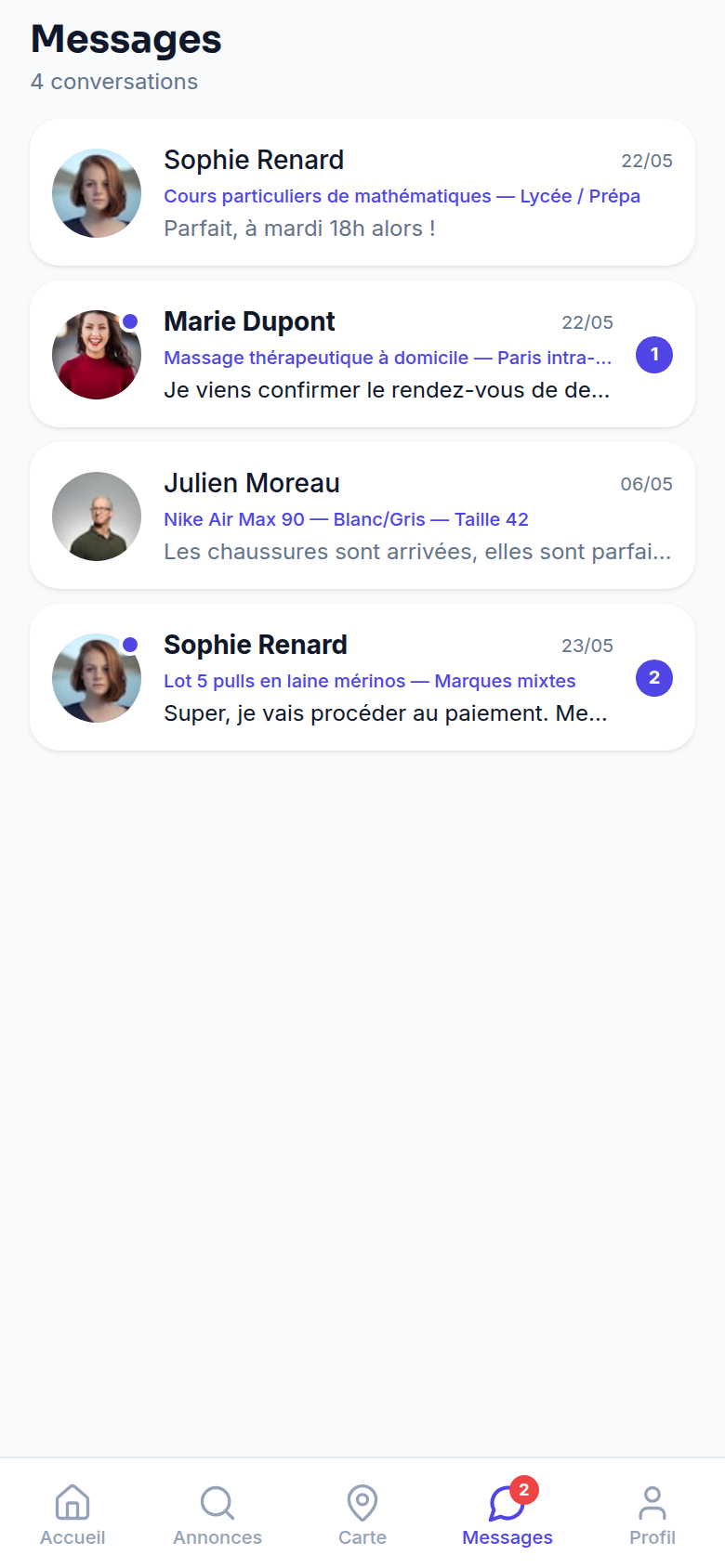The height and width of the screenshot is (1568, 725).
Task: Switch to the Profil tab
Action: click(x=652, y=1514)
